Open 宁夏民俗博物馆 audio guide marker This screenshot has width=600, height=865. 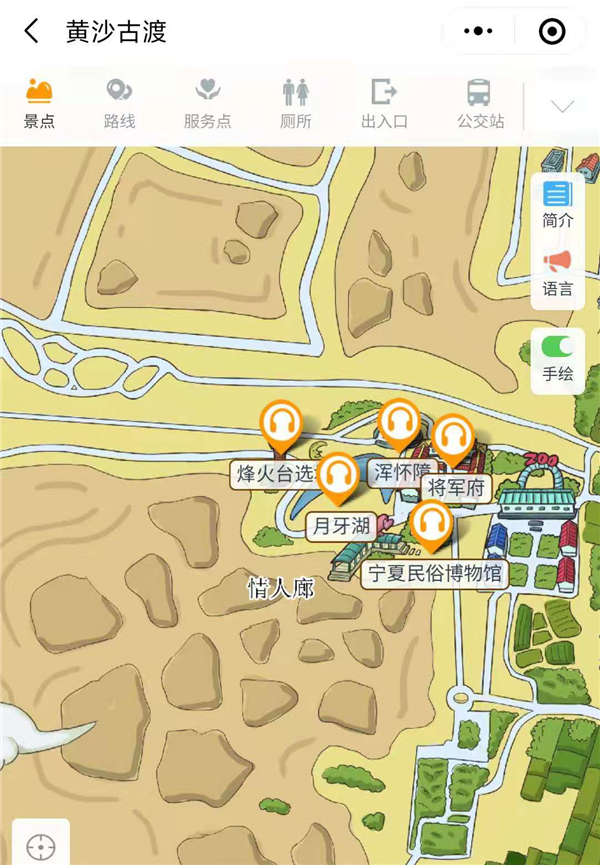click(x=431, y=525)
